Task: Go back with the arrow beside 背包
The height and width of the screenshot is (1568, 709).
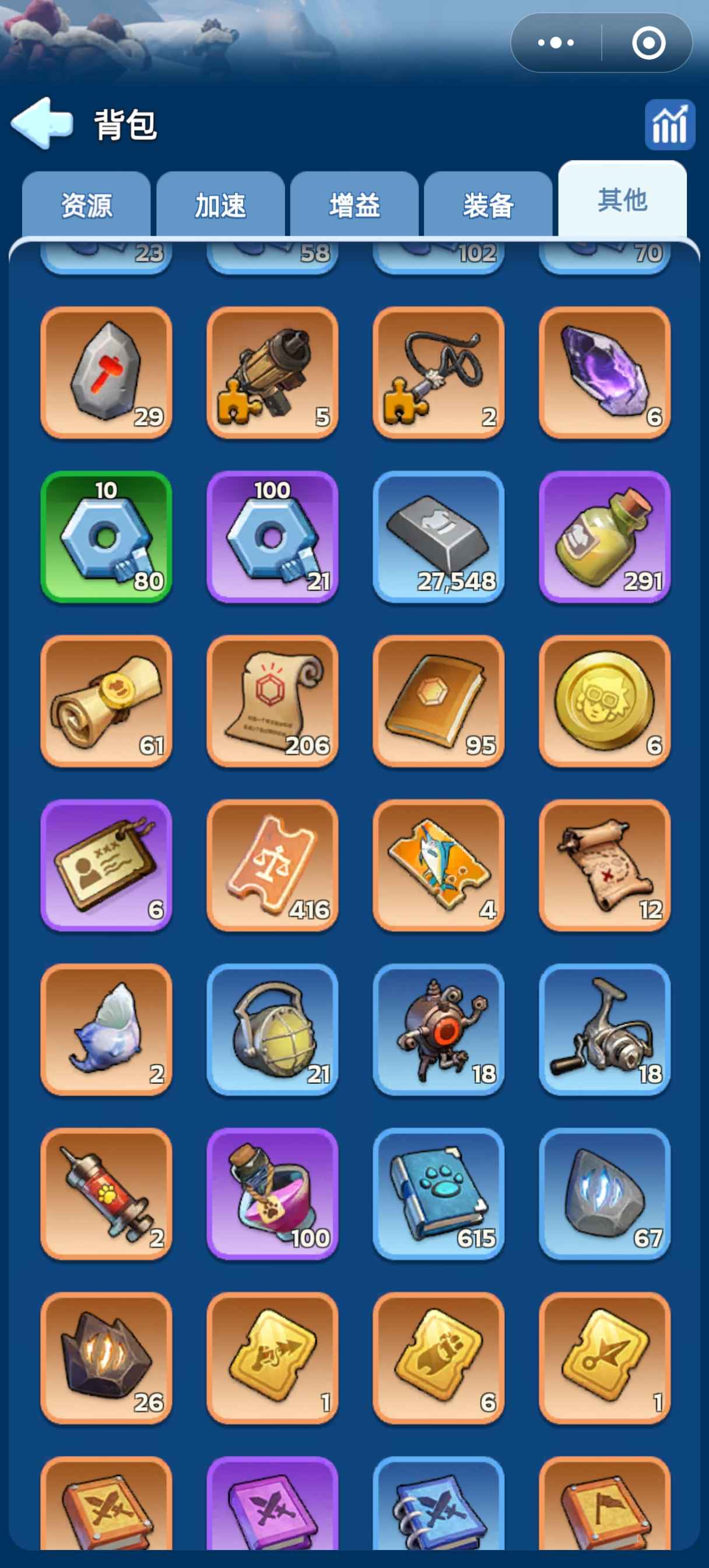Action: 42,124
